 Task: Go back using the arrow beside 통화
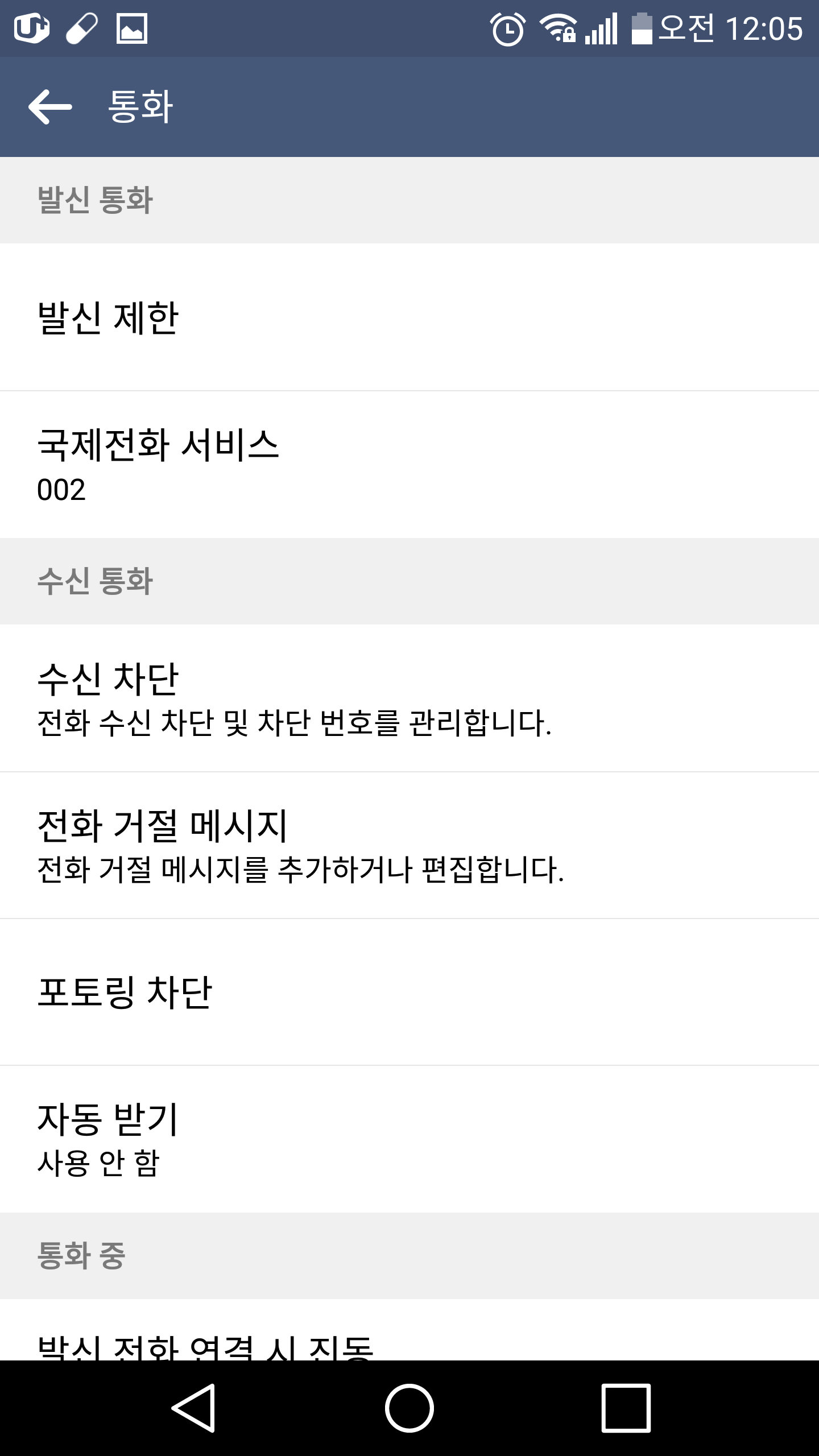pos(50,106)
